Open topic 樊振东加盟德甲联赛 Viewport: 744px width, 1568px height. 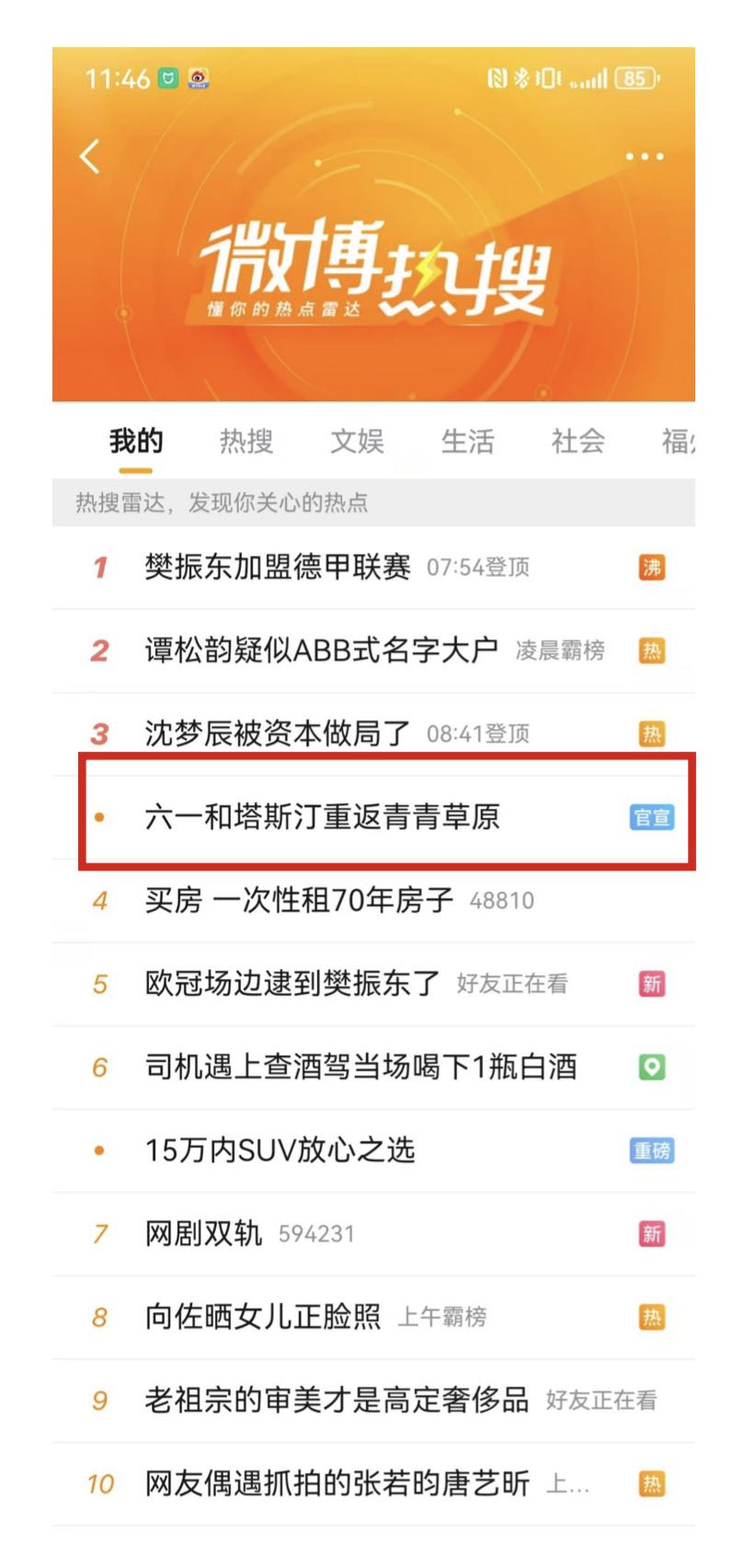[278, 567]
